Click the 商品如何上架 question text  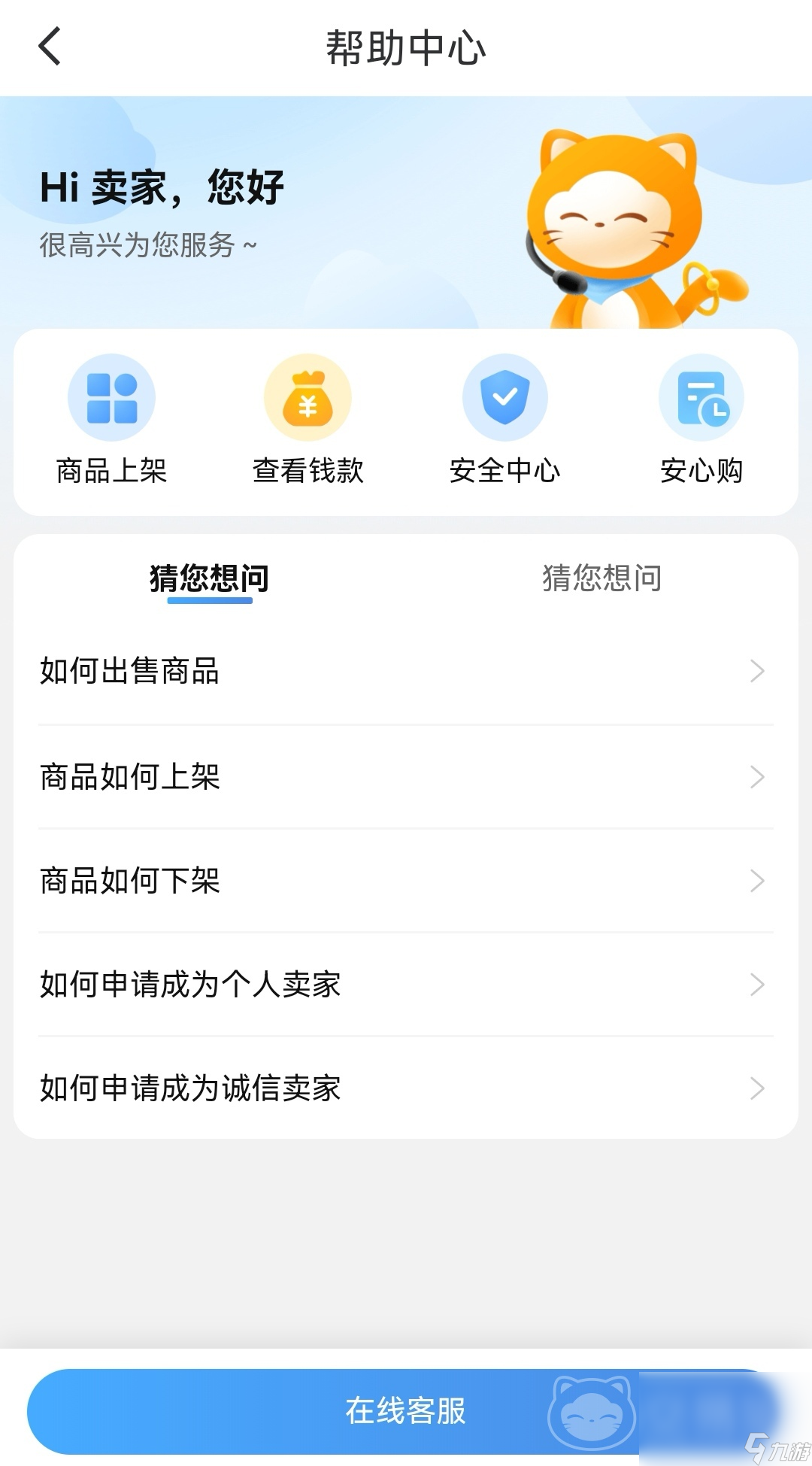click(130, 777)
